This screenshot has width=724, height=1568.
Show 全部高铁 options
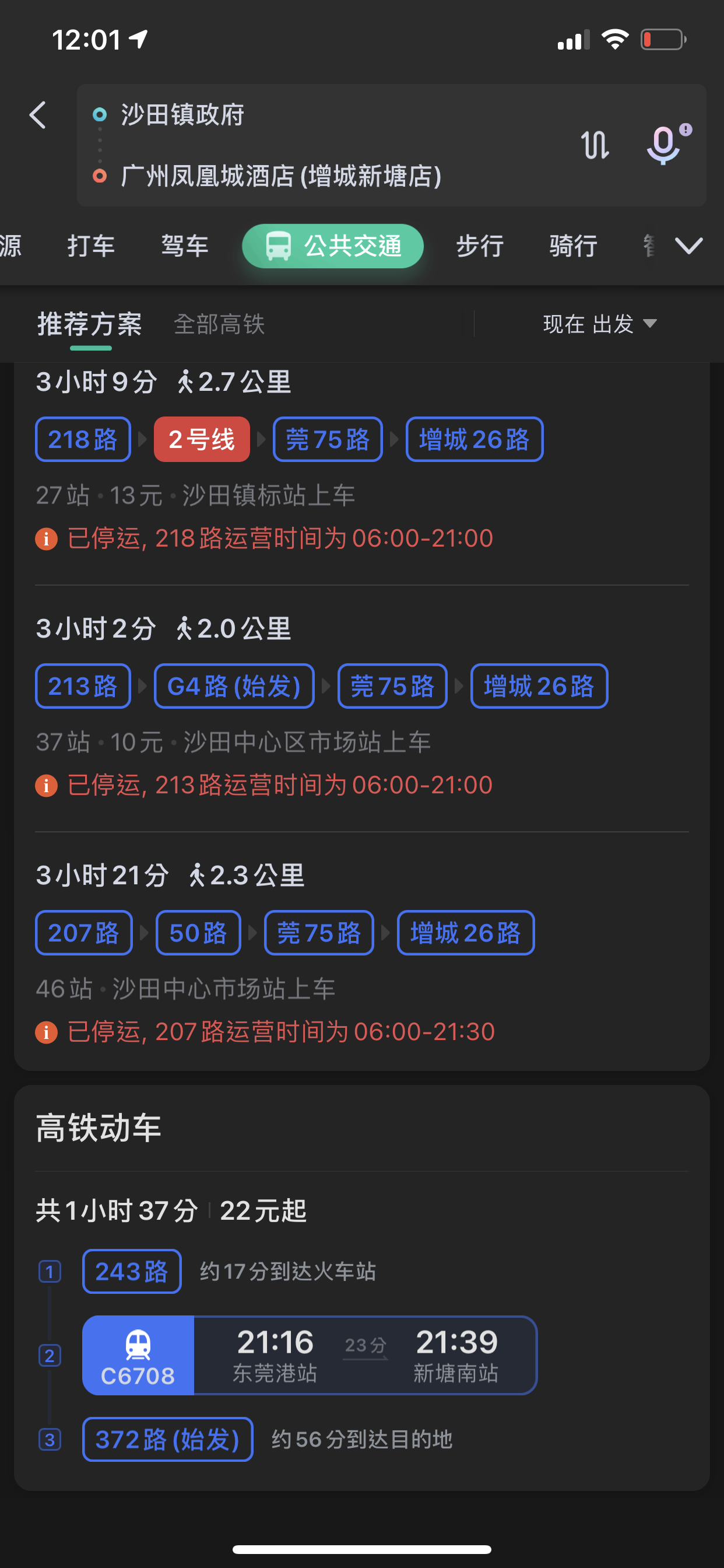pos(219,324)
